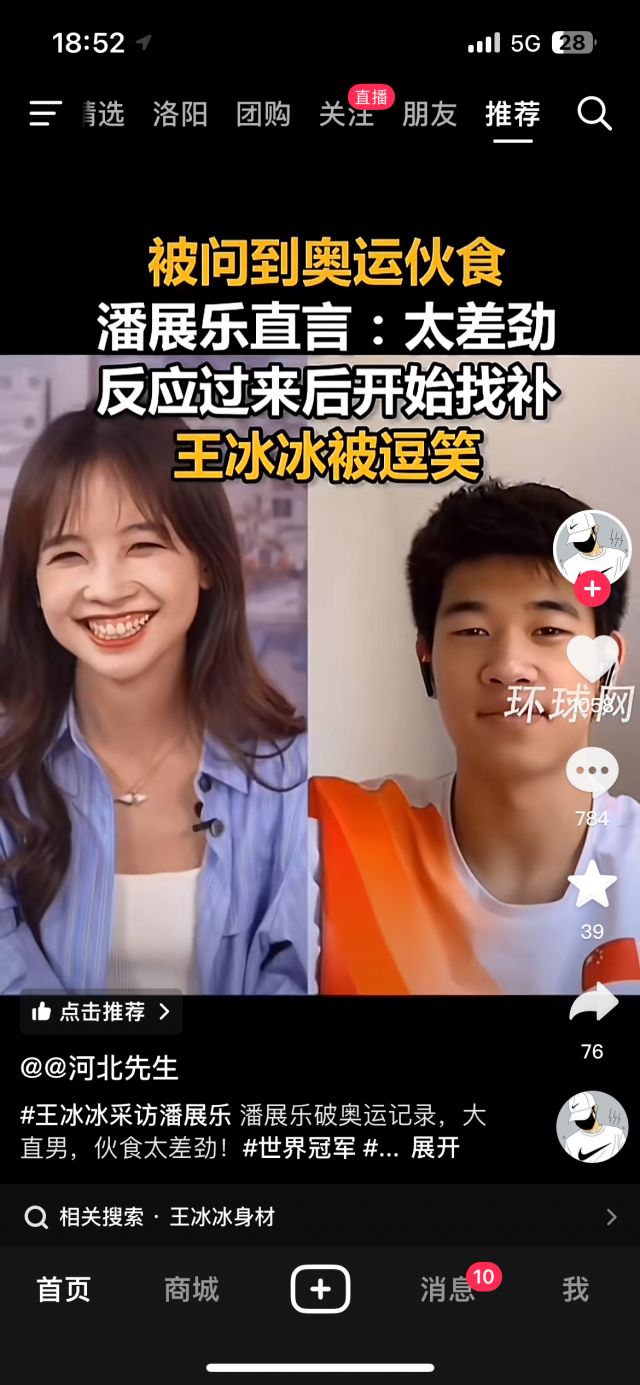The width and height of the screenshot is (640, 1385).
Task: Tap the 点击推荐 button
Action: tap(101, 1012)
